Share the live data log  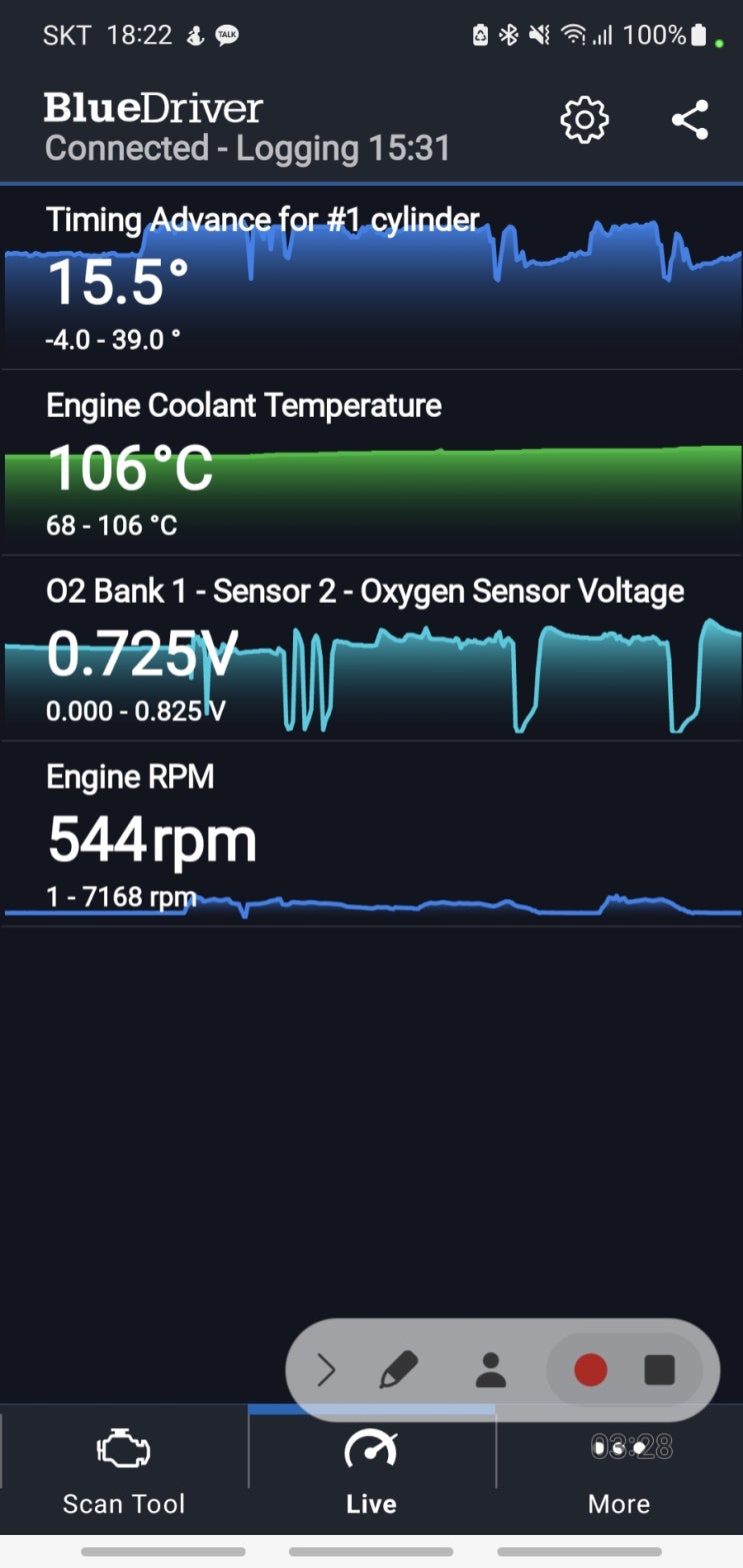coord(690,121)
